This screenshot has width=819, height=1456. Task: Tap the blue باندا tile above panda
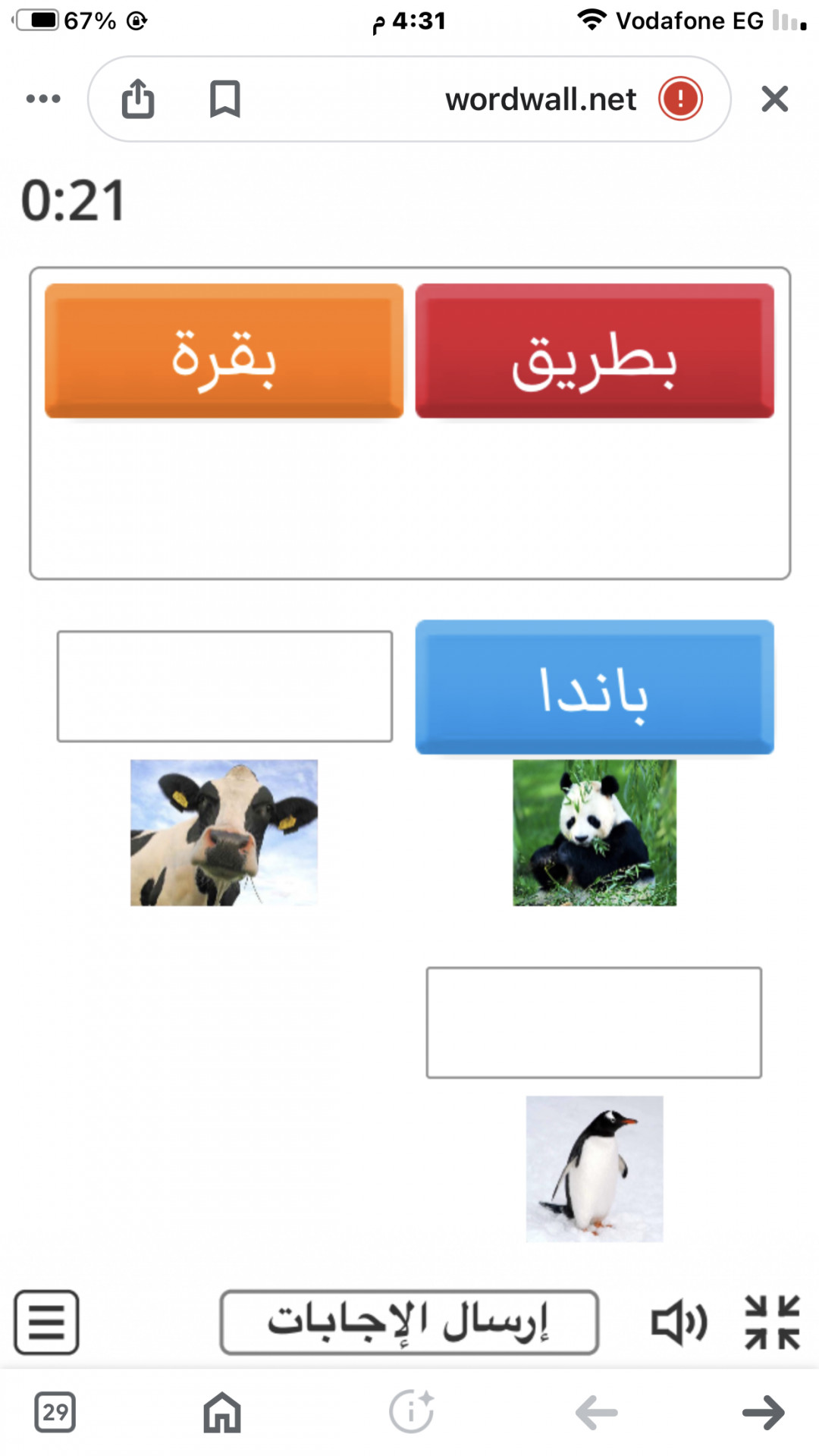tap(595, 687)
